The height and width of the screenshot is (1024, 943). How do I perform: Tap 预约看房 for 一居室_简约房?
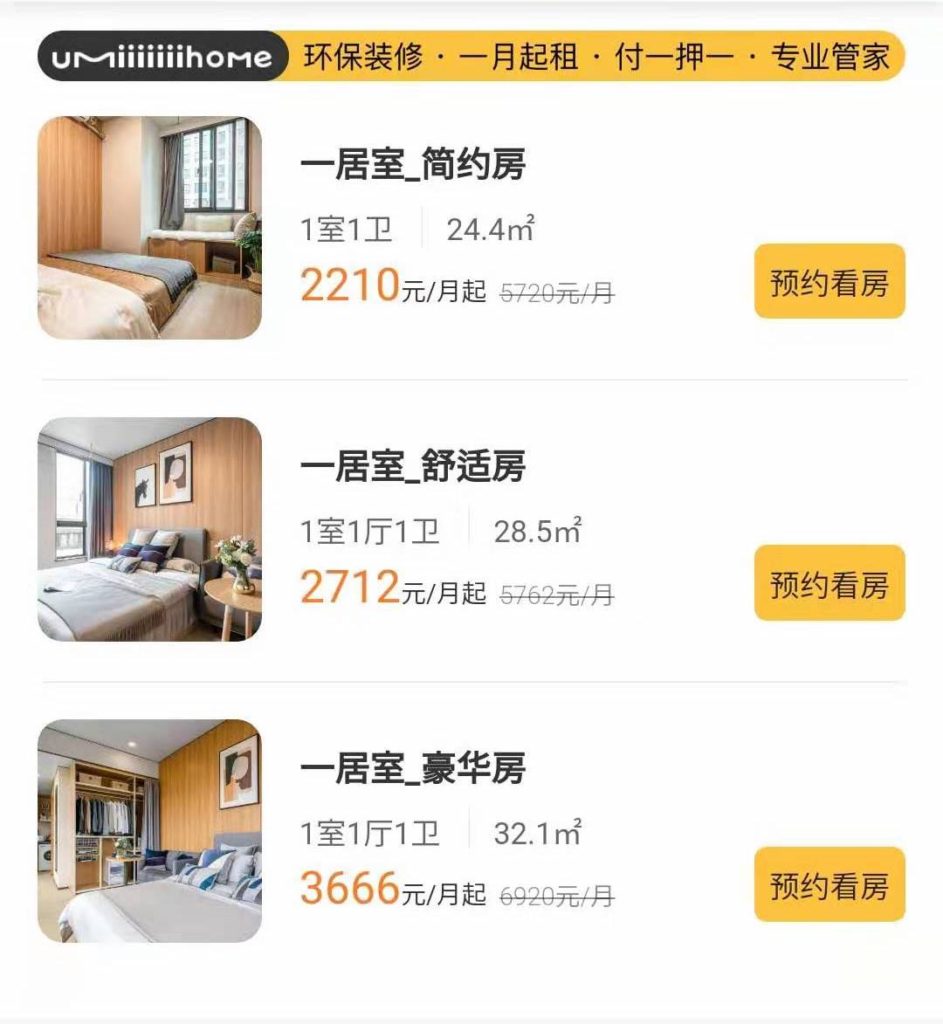pos(829,282)
